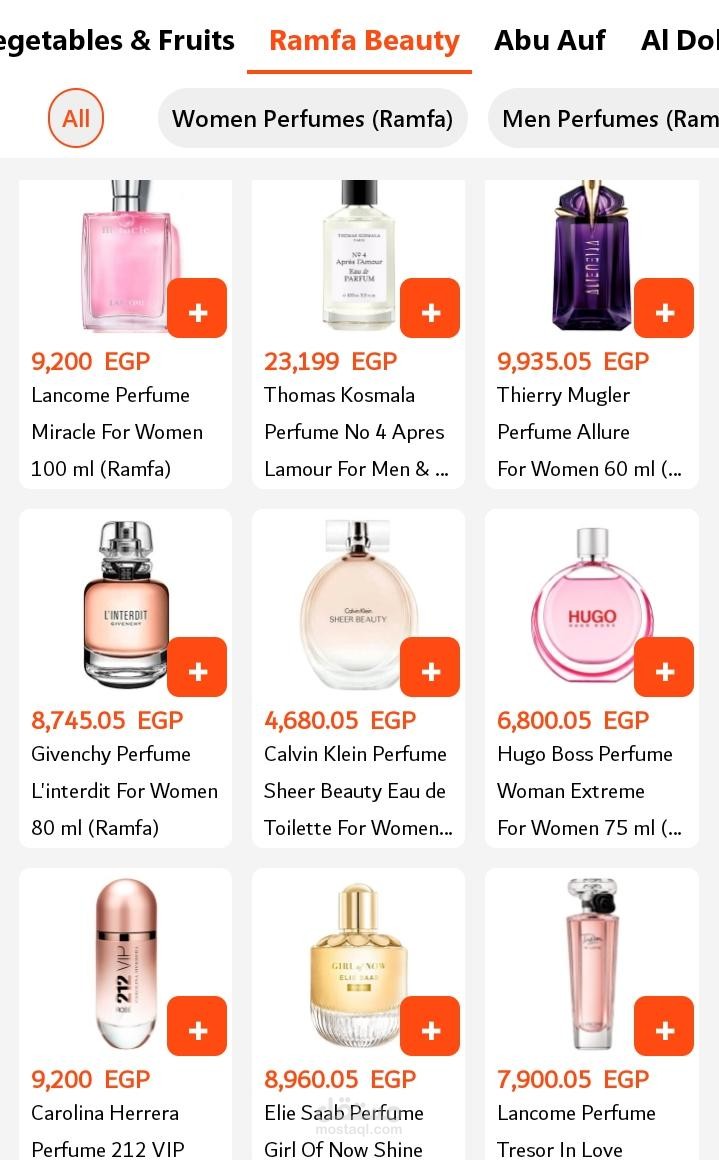Add Lancome Miracle perfume to cart
719x1160 pixels.
click(197, 308)
